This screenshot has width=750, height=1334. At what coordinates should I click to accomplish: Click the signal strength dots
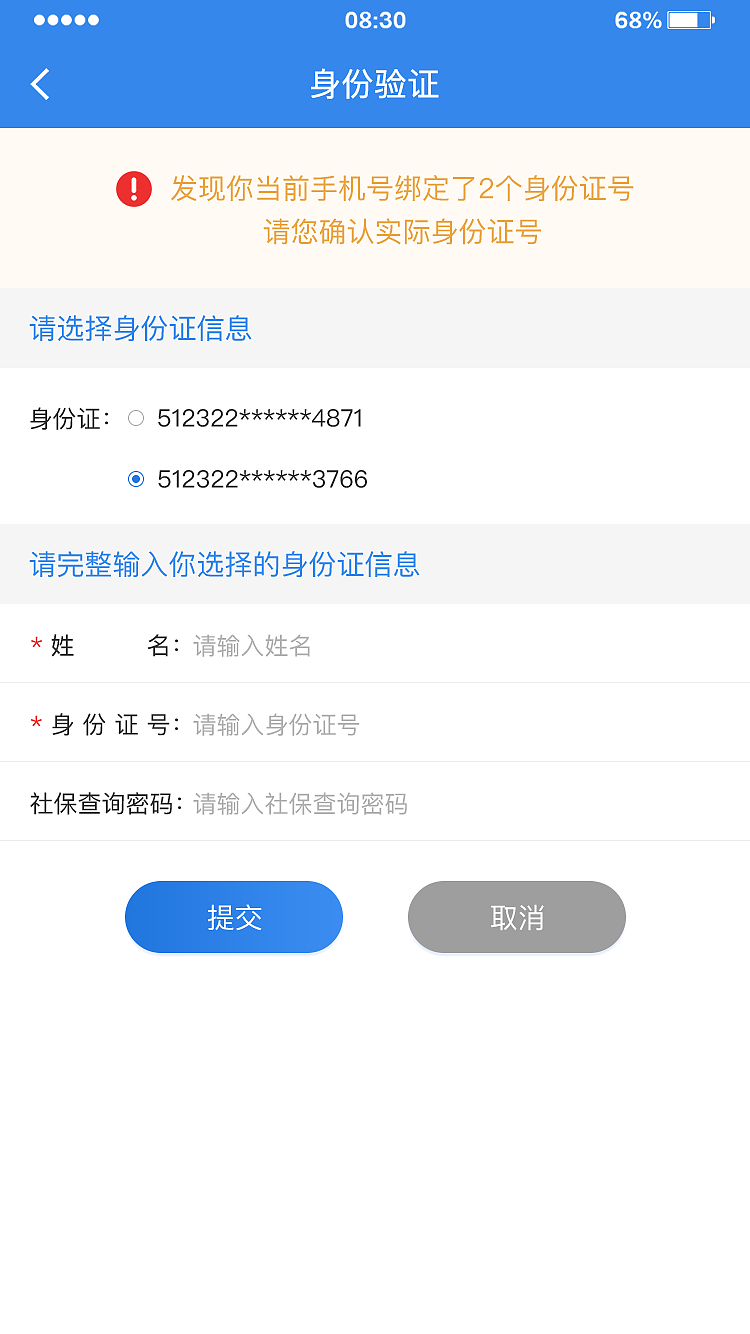[x=67, y=18]
